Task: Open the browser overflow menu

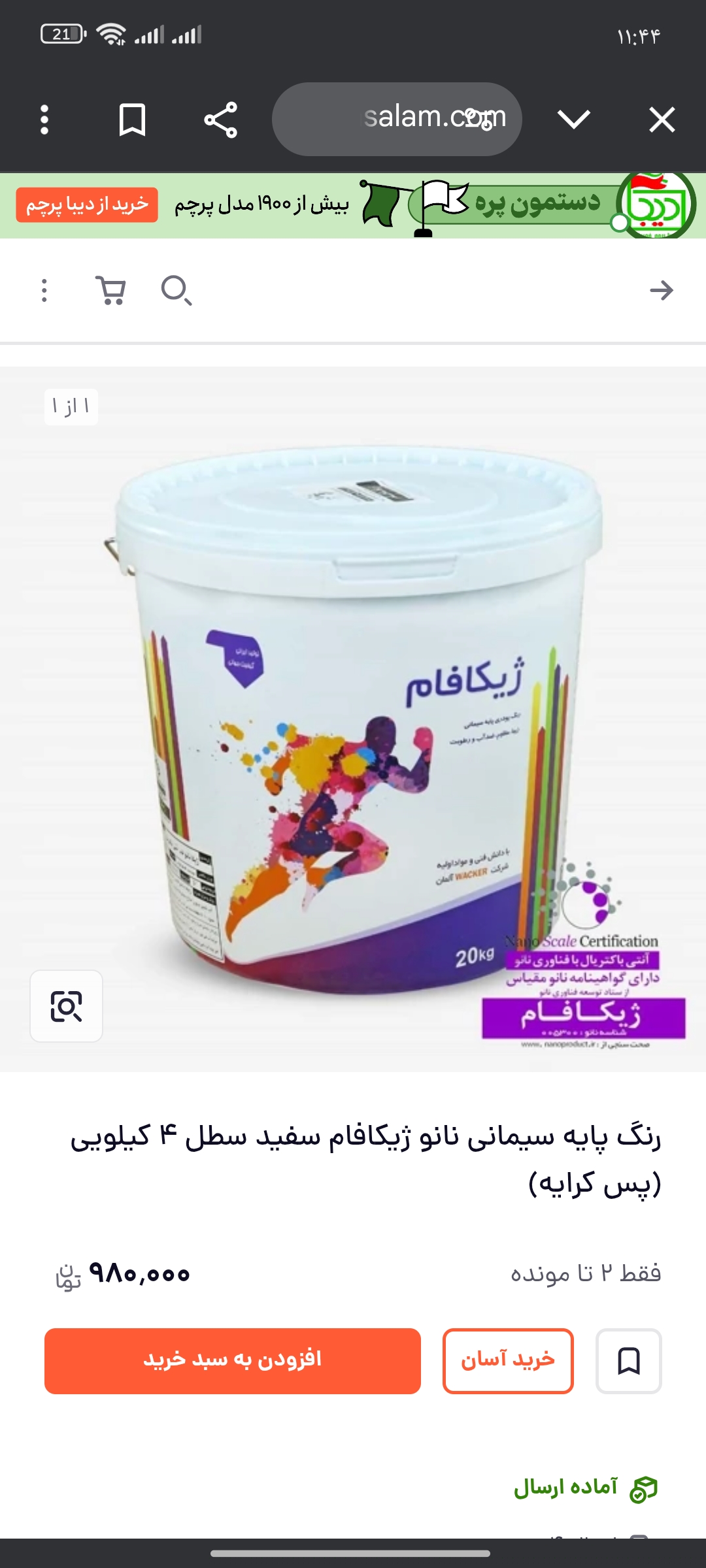Action: (44, 120)
